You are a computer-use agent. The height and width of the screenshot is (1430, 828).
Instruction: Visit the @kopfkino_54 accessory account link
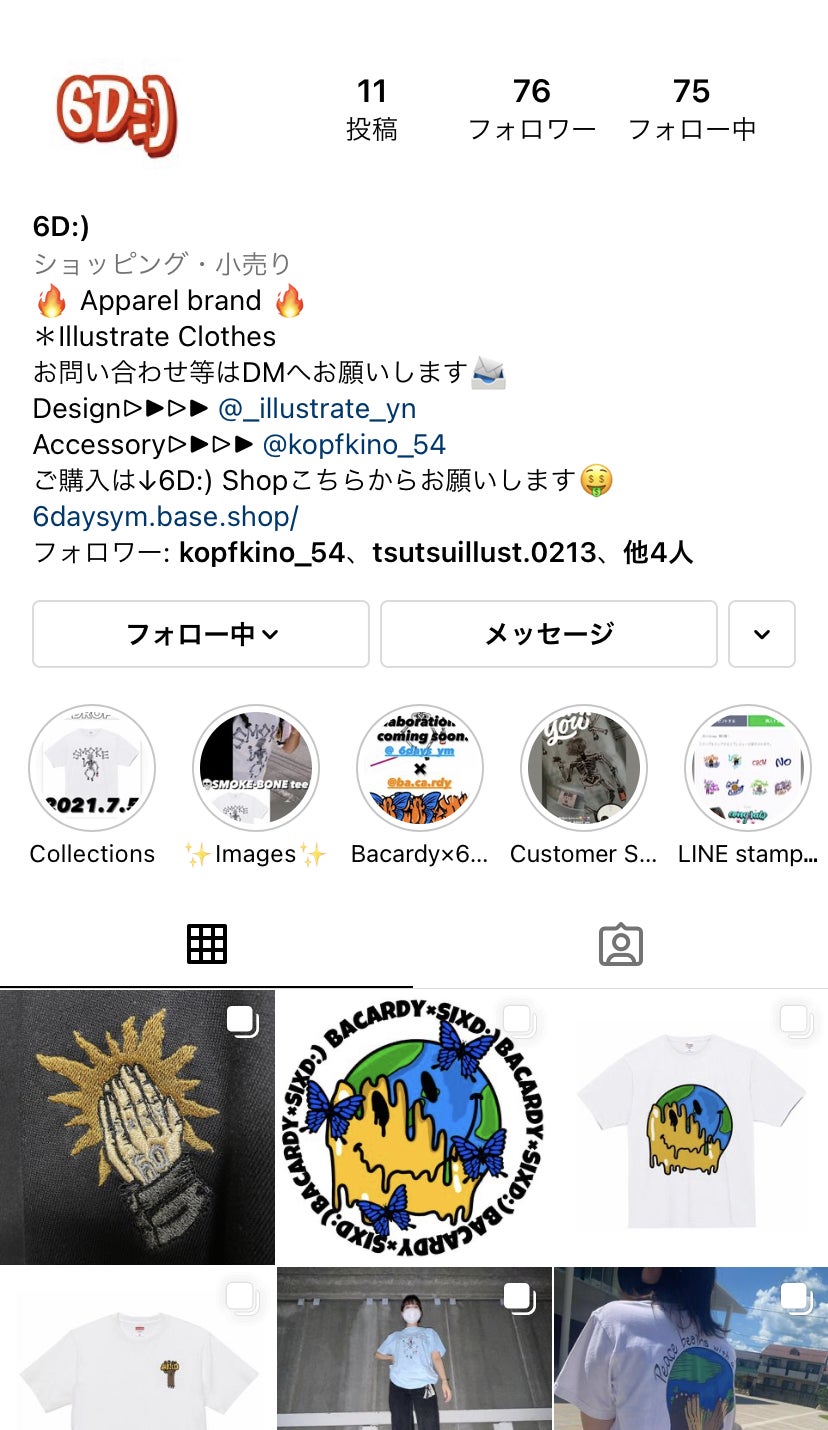click(x=354, y=444)
